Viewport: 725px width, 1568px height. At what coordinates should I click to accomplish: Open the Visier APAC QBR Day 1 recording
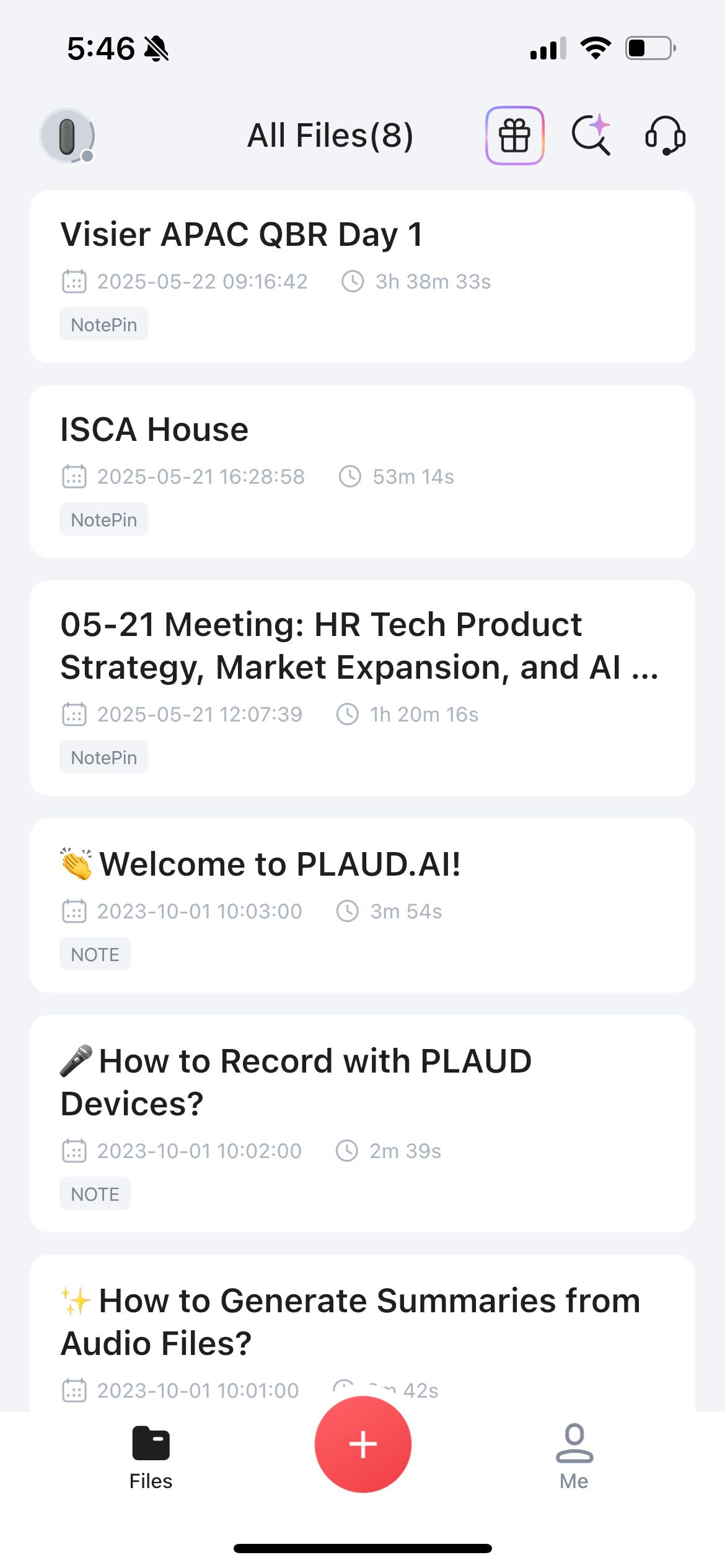pos(362,276)
